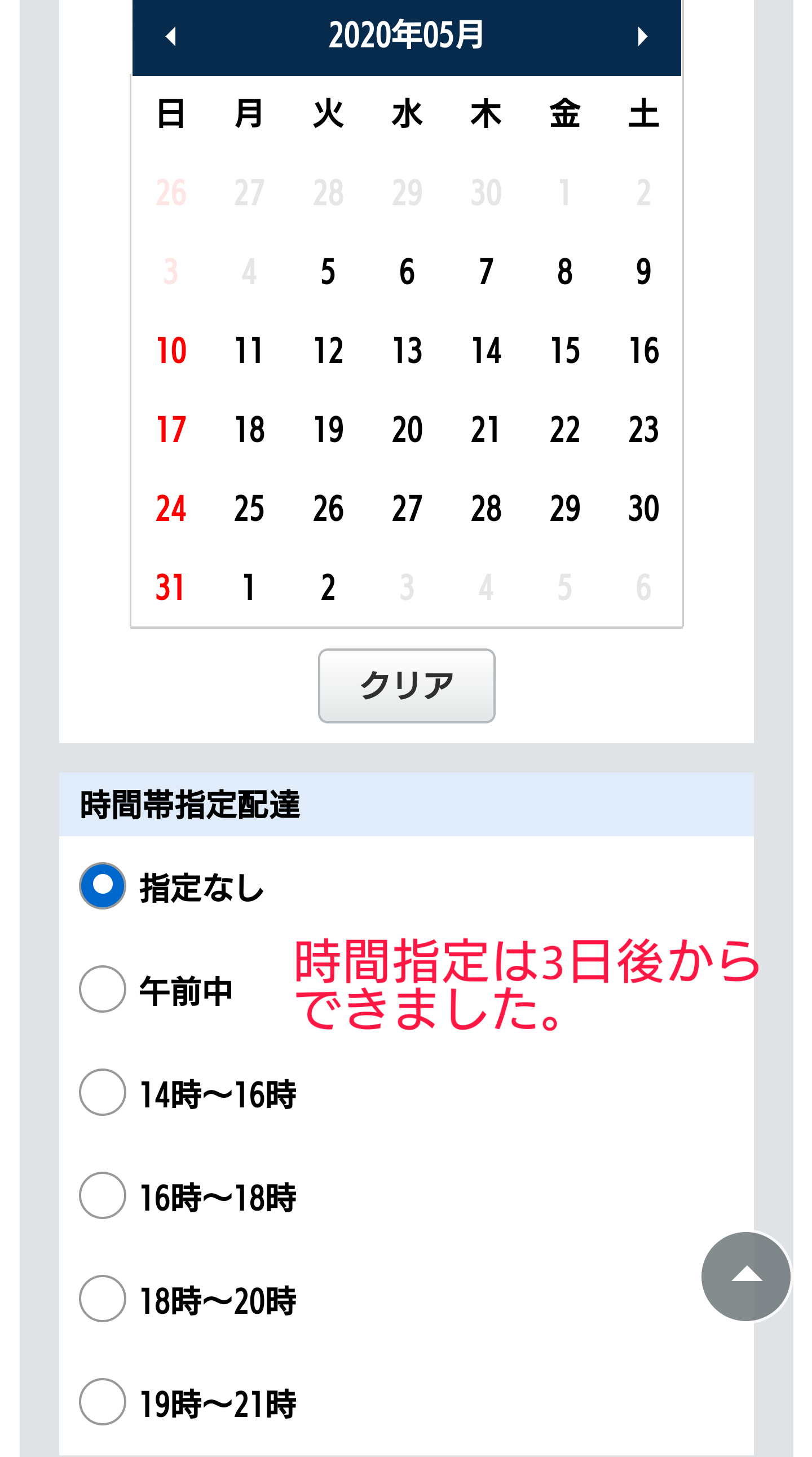Go to the previous month in the calendar
The image size is (812, 1457).
point(170,36)
